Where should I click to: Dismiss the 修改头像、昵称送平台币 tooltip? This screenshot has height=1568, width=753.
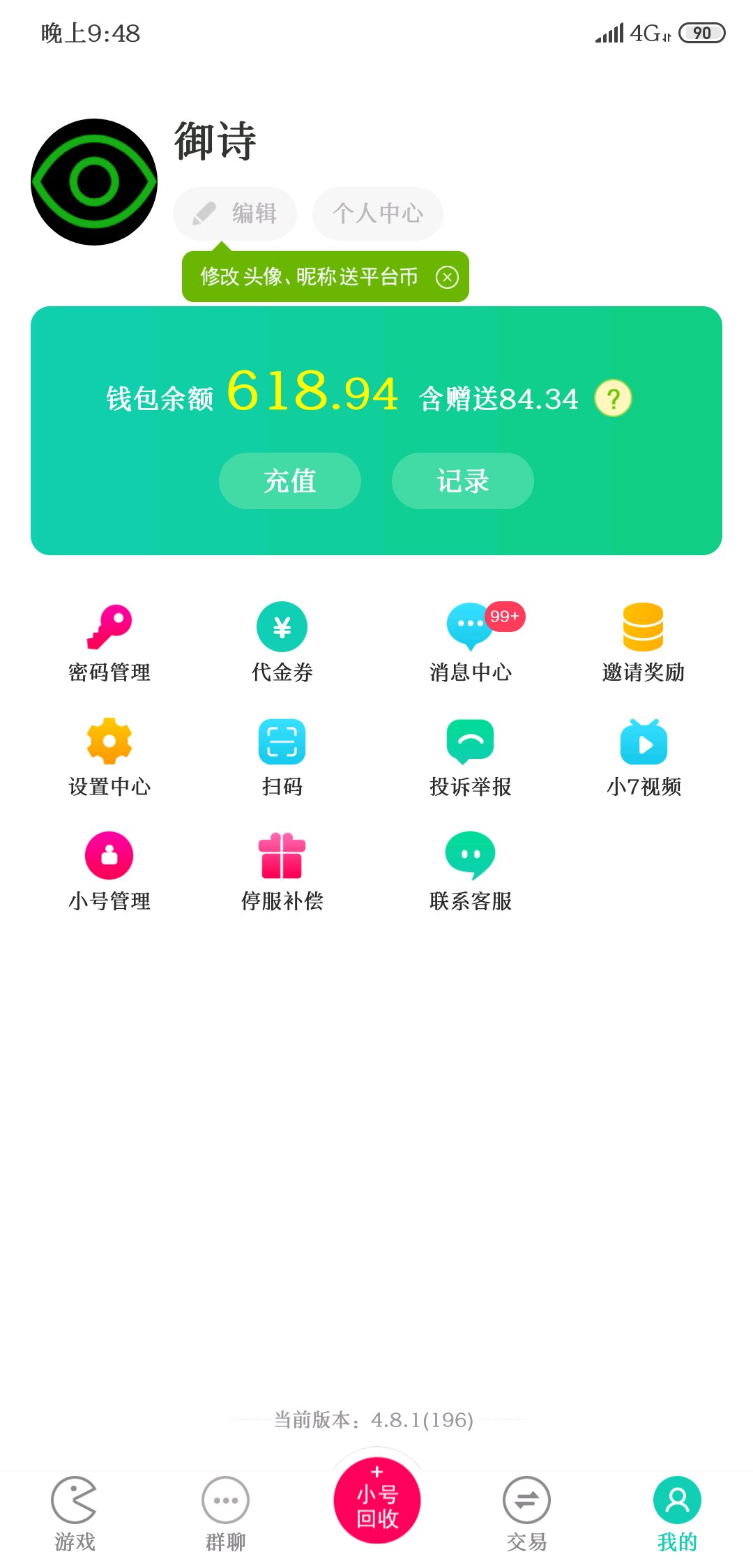447,278
